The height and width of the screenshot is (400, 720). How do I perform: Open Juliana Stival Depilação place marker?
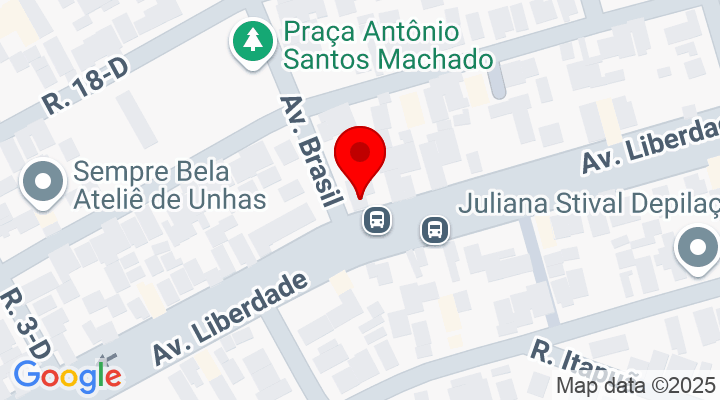coord(698,247)
